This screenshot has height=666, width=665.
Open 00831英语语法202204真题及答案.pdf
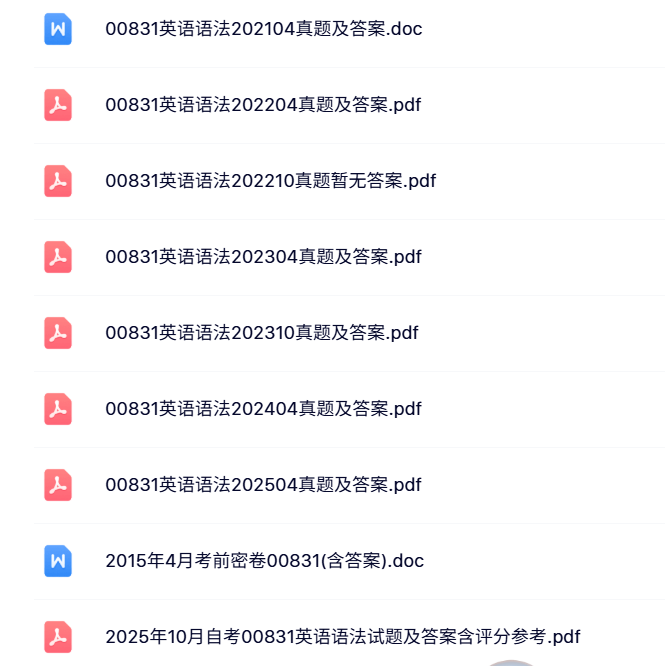tap(264, 105)
